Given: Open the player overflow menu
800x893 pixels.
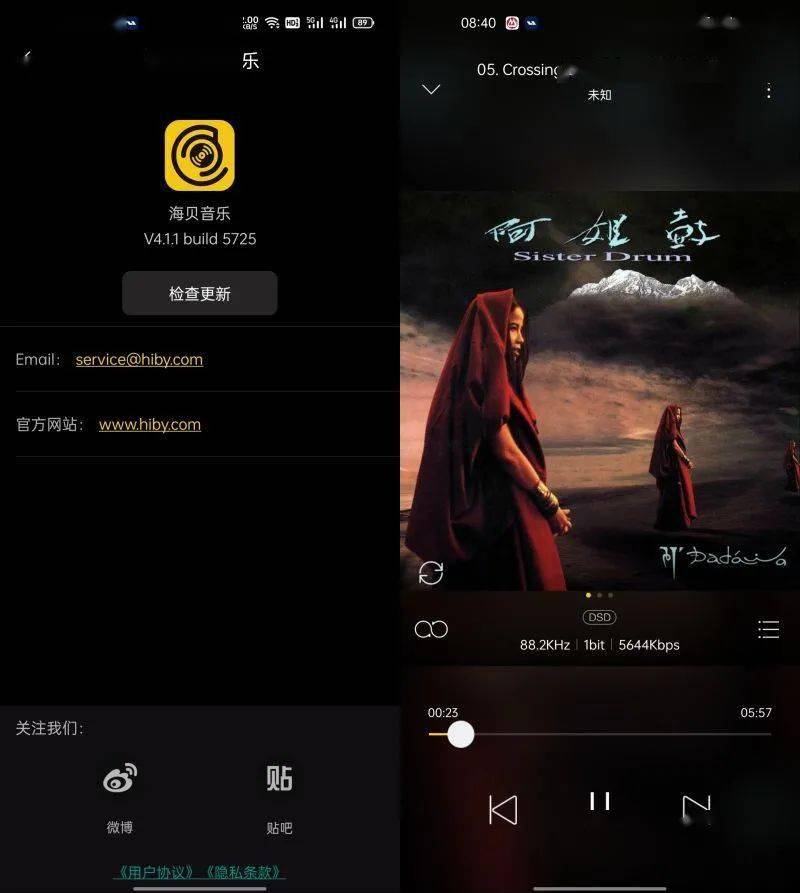Looking at the screenshot, I should pos(768,91).
